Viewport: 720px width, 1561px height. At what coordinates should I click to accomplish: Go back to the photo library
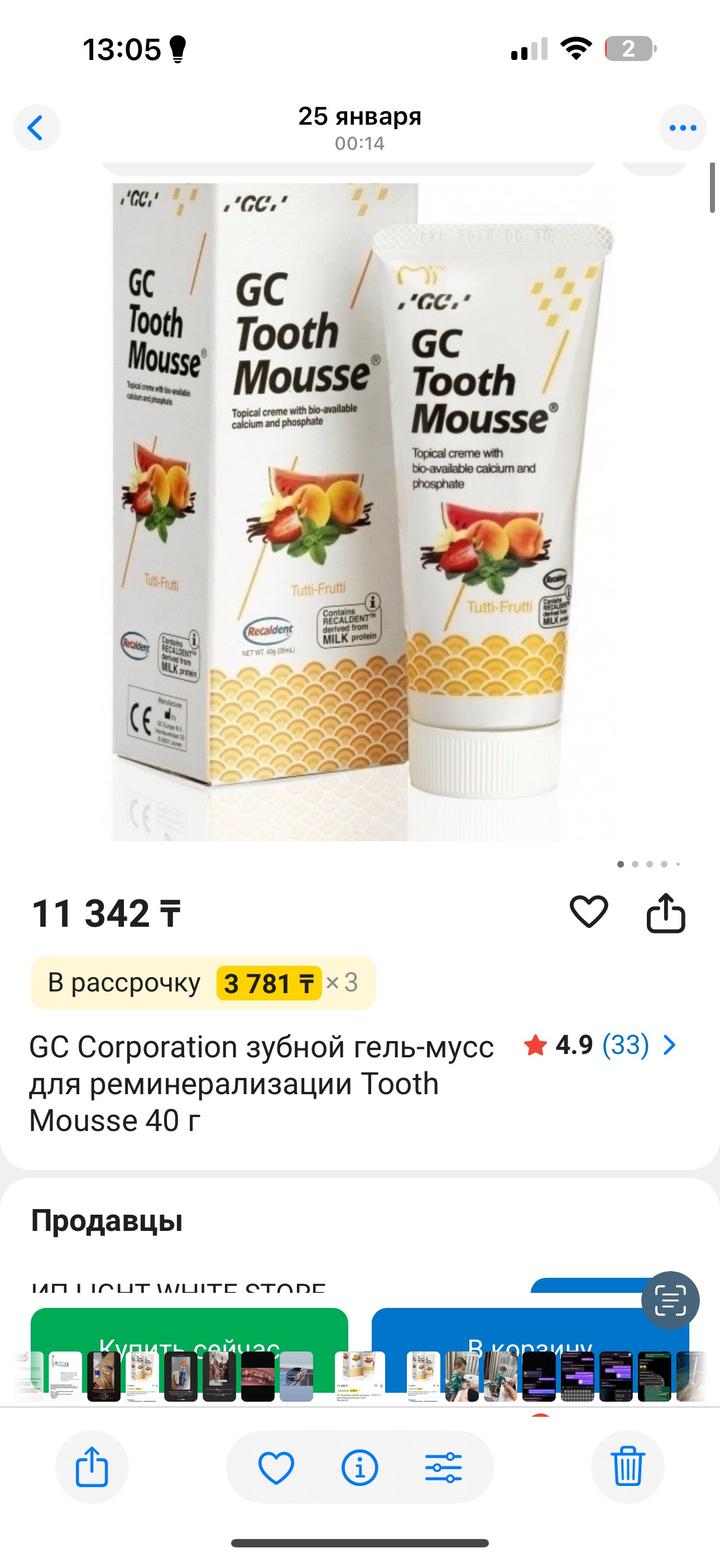36,128
